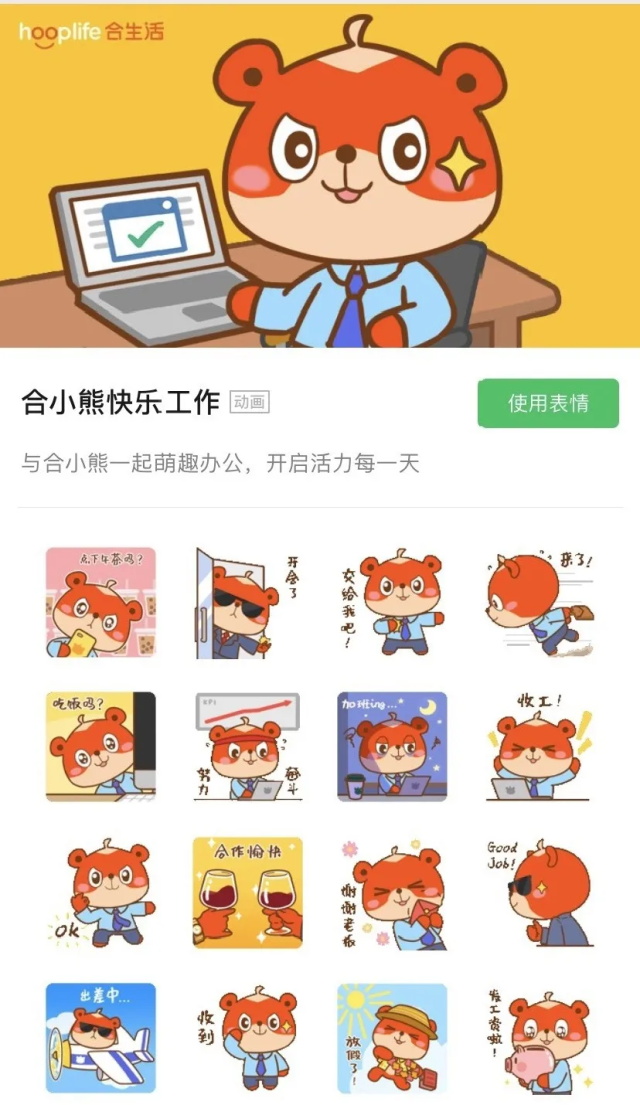Select the 来了 running bear sticker

click(539, 602)
